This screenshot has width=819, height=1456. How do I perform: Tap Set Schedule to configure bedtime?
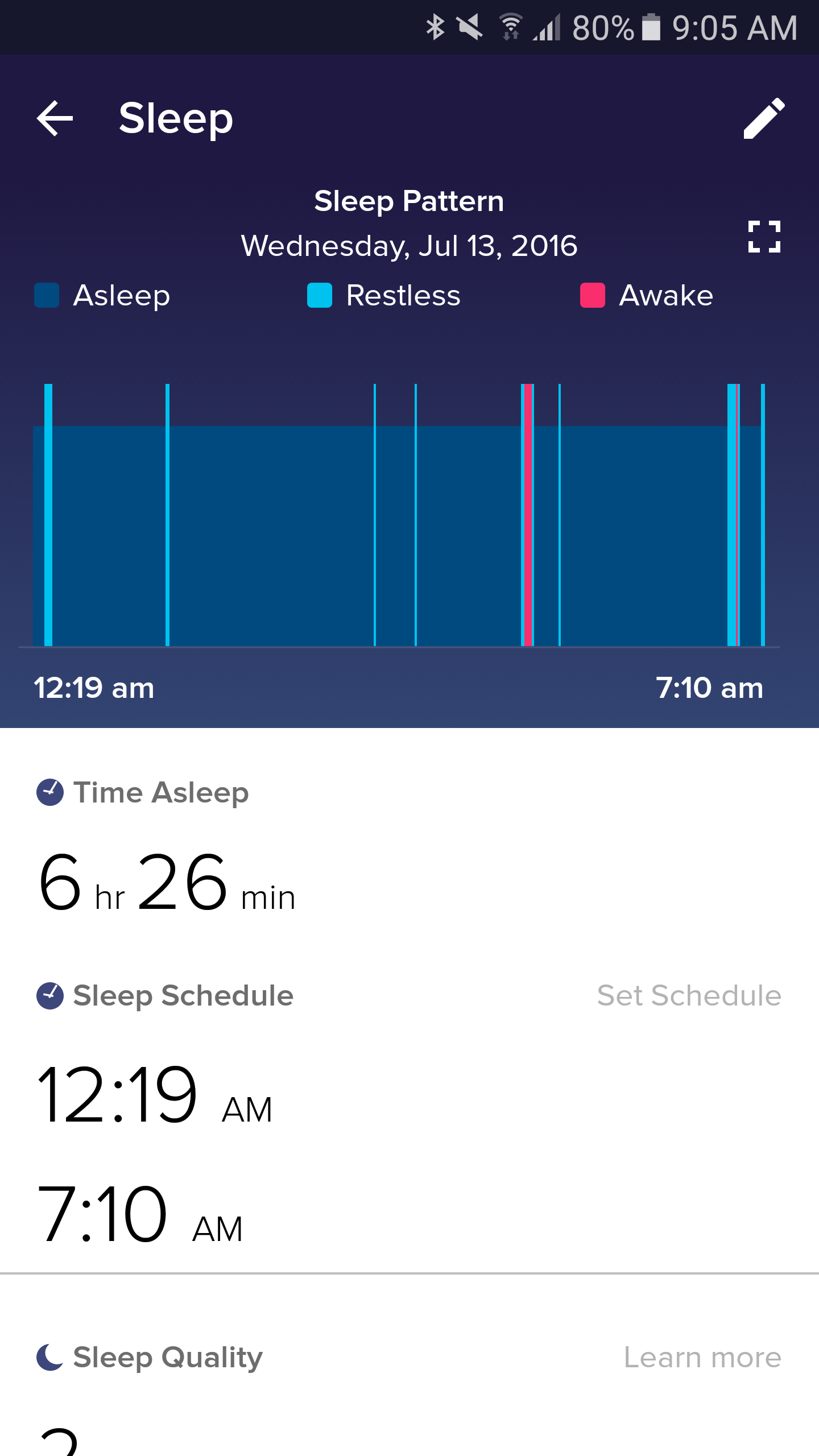(688, 996)
